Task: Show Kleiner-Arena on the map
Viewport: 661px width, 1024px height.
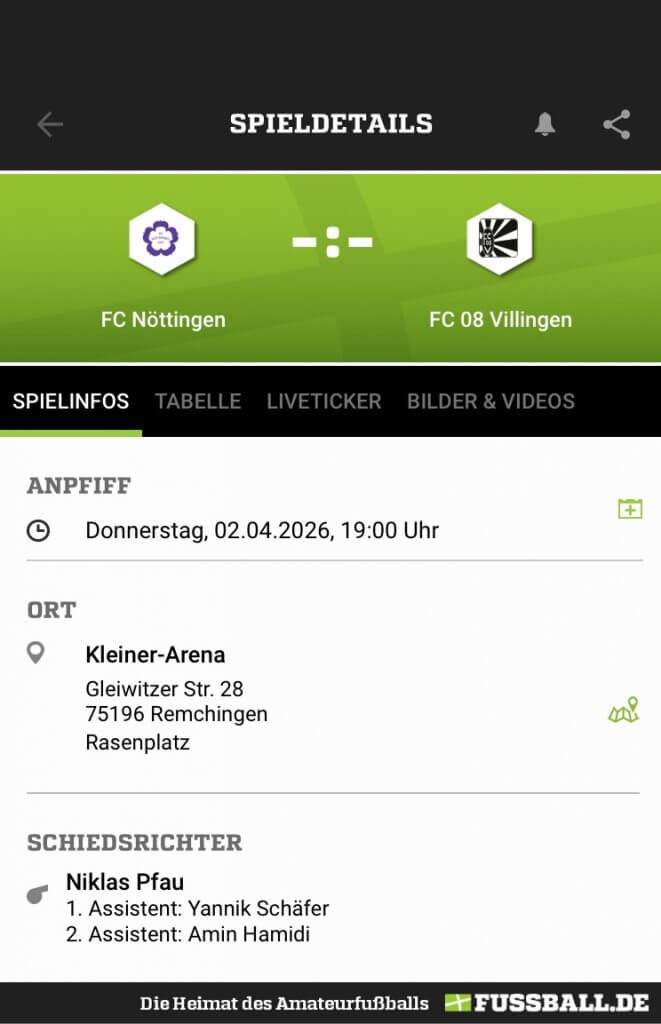Action: 624,711
